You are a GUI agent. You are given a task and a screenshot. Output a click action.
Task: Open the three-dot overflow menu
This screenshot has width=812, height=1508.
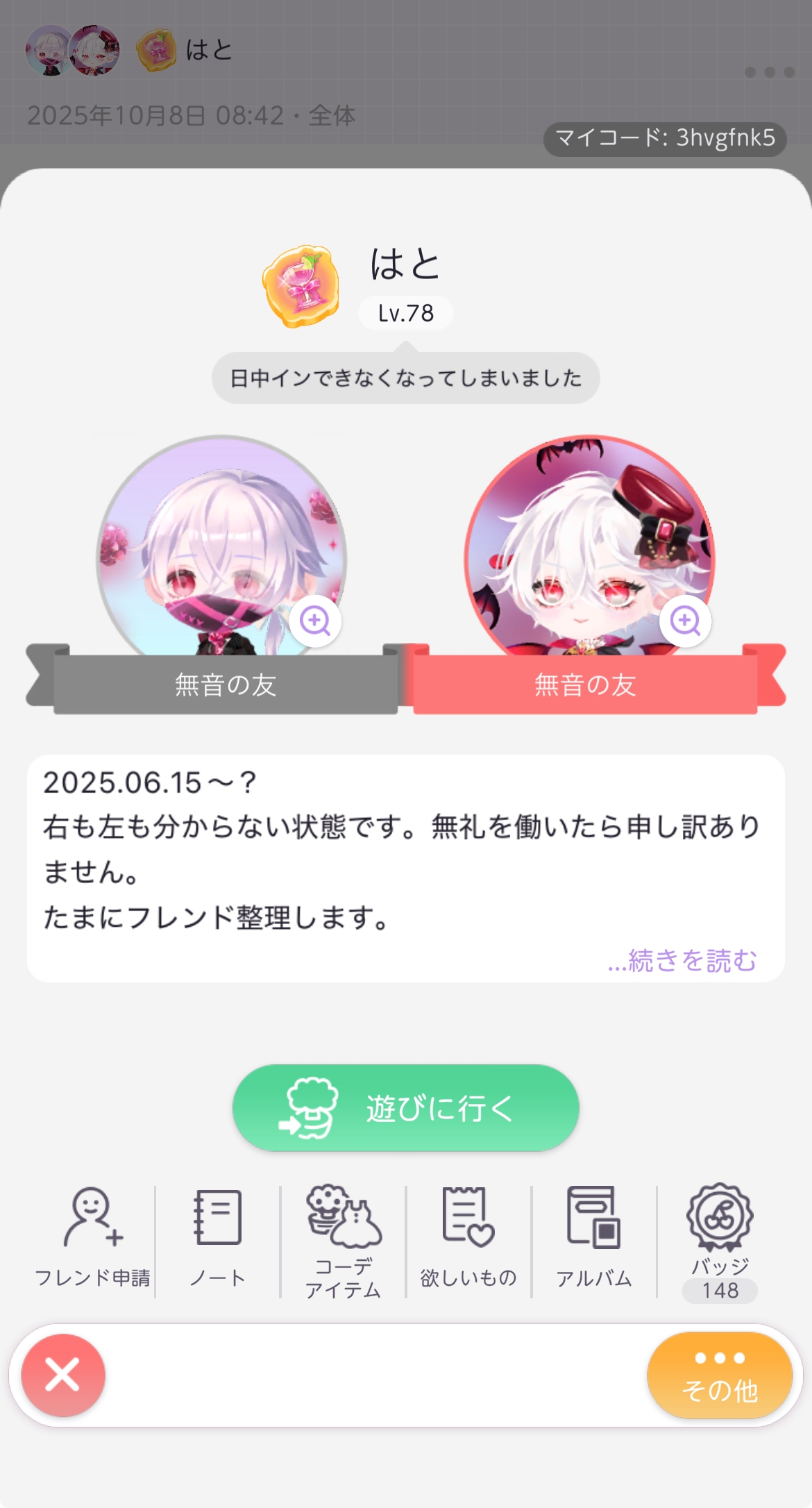tap(769, 72)
